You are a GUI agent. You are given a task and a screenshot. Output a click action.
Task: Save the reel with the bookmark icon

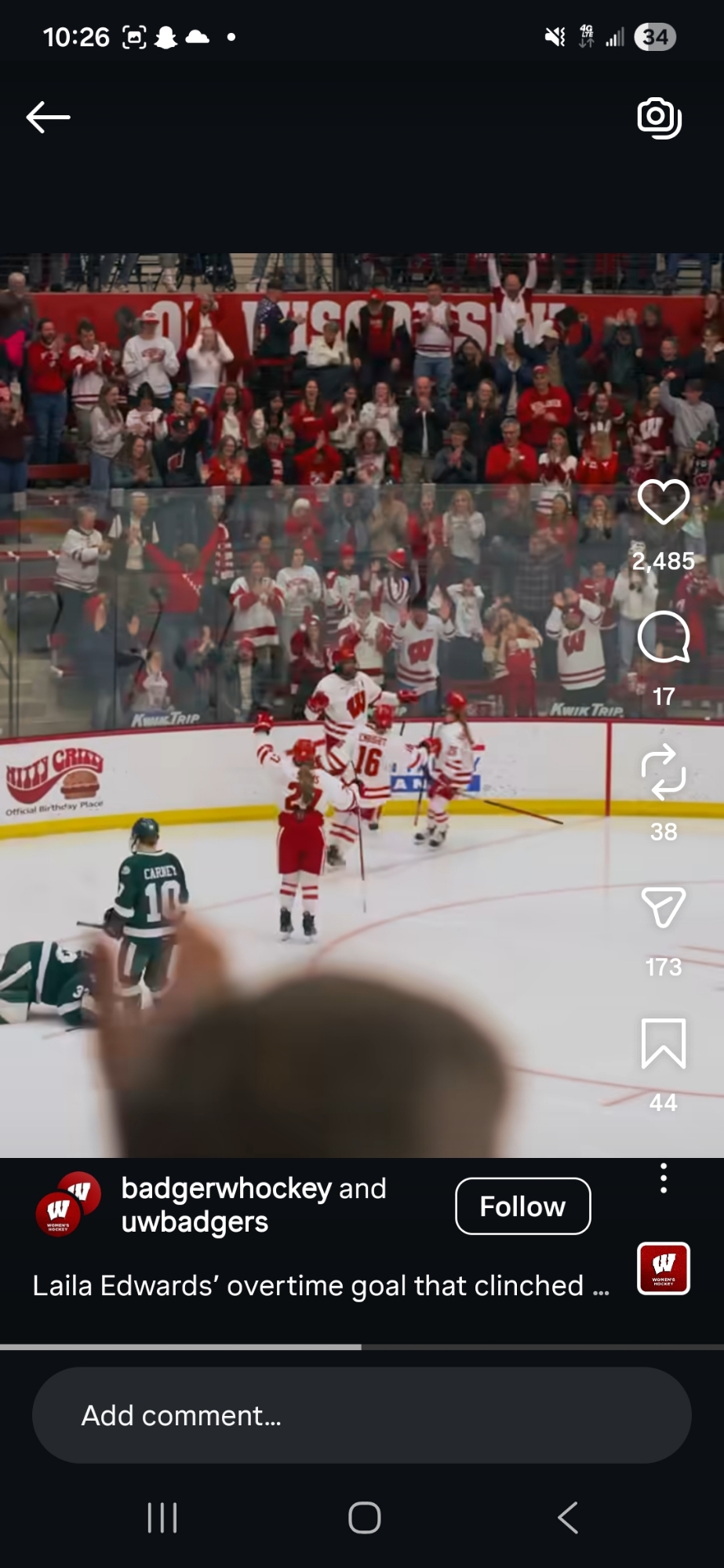[663, 1044]
